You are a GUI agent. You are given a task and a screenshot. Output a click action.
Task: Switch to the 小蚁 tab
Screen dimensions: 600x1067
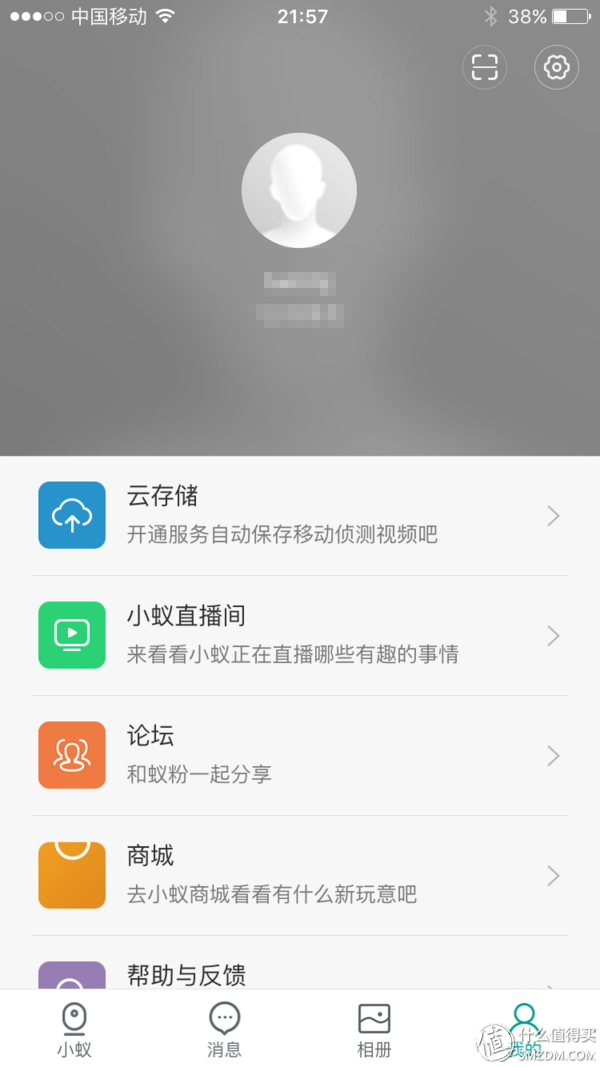pos(75,1029)
